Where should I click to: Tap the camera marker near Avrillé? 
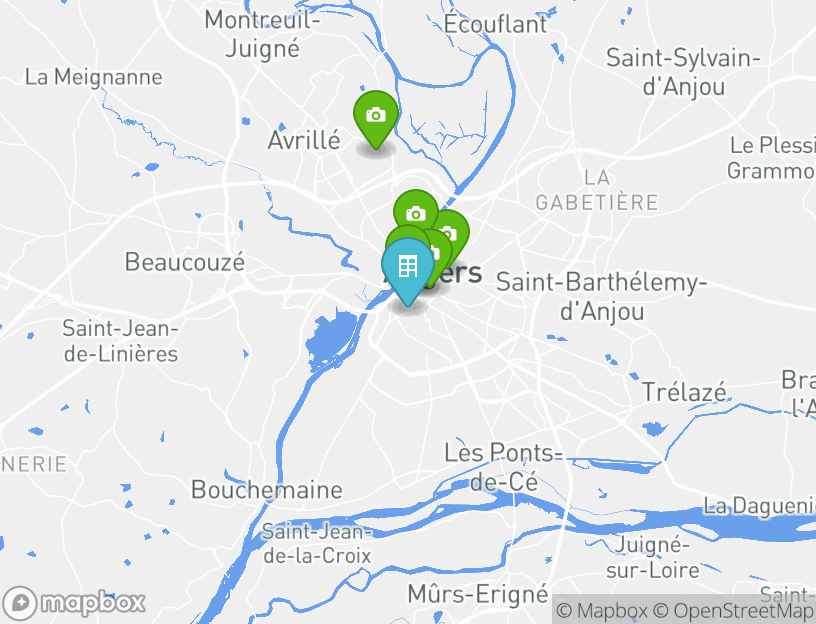[375, 117]
